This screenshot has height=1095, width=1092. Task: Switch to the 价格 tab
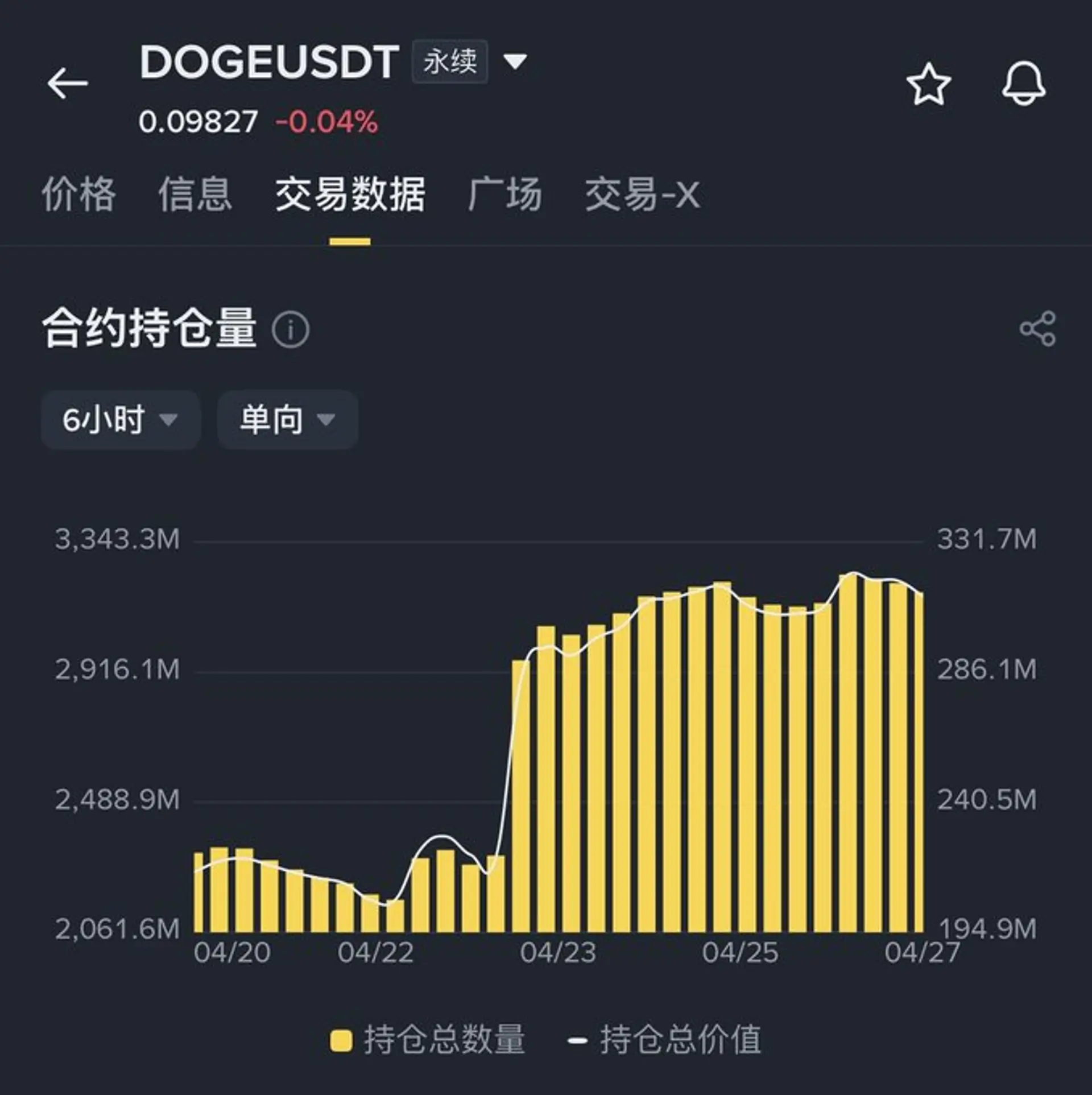(78, 195)
